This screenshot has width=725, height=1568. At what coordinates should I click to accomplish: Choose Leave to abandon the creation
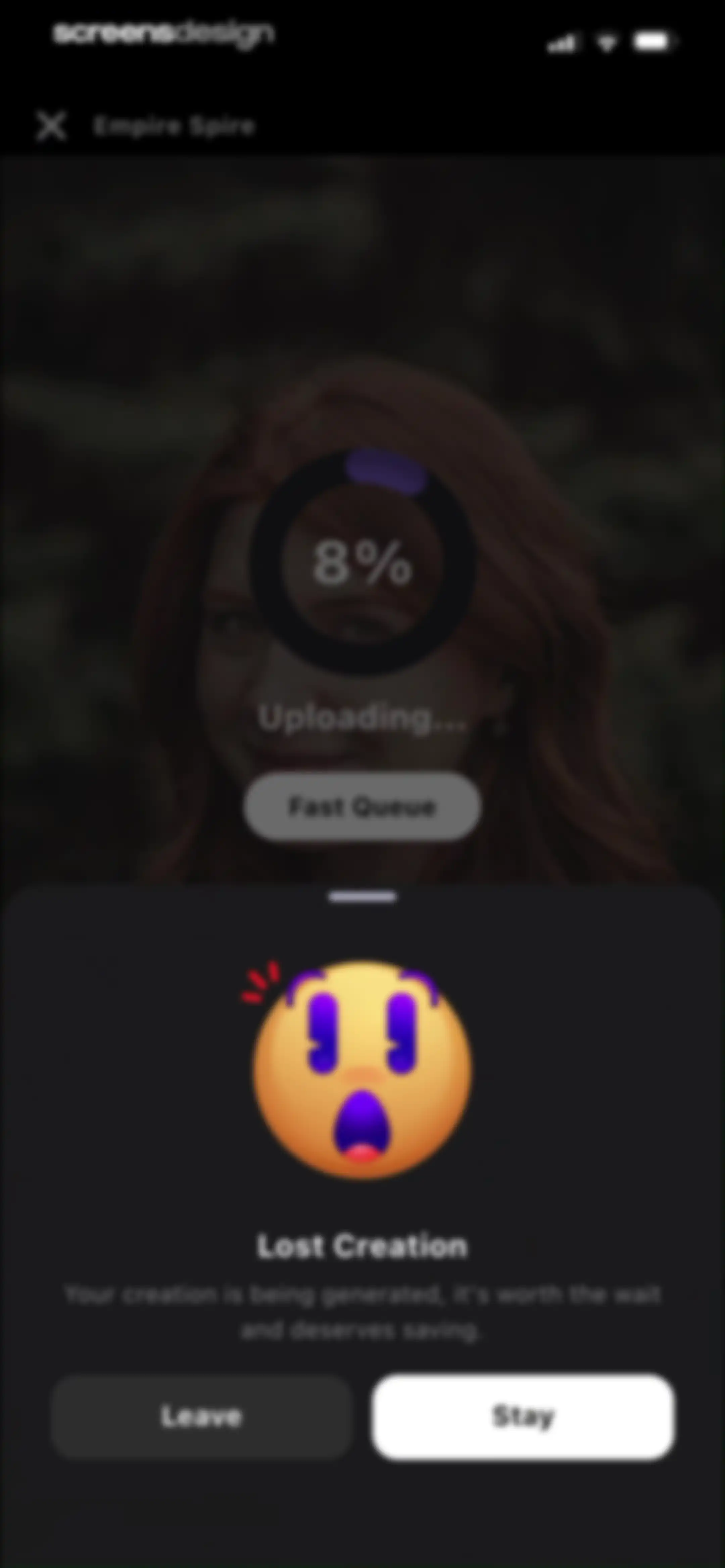[x=201, y=1416]
